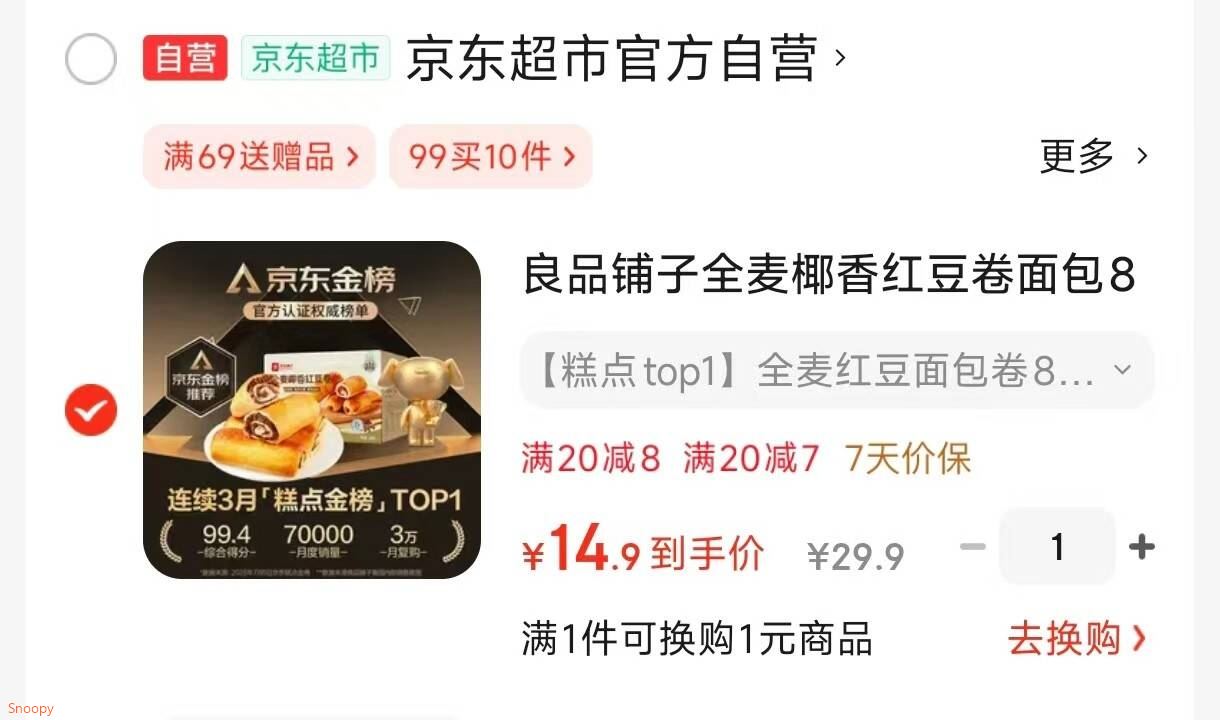The image size is (1220, 720).
Task: Edit the quantity field showing 1
Action: click(1057, 547)
